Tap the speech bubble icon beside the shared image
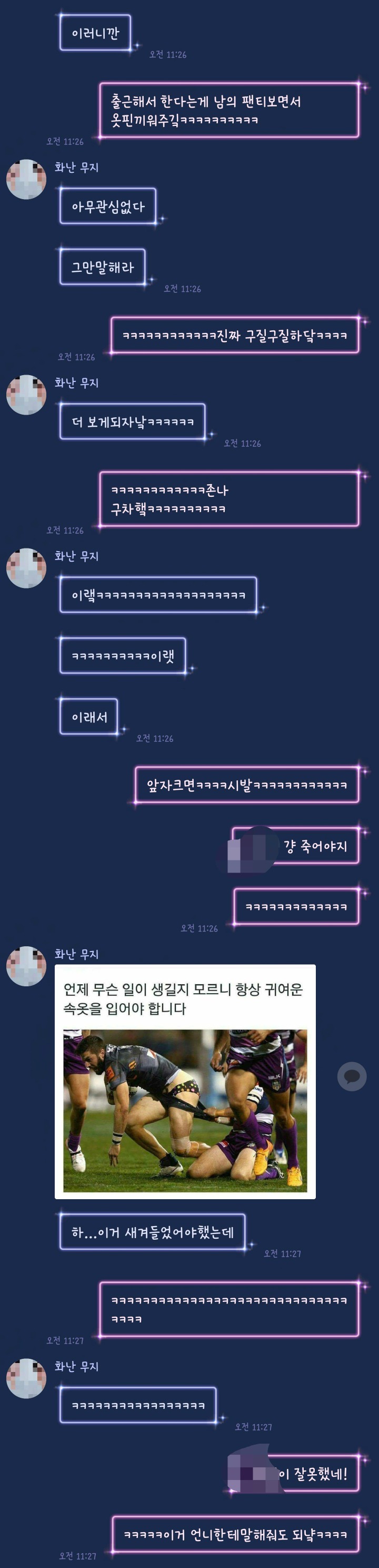Viewport: 379px width, 1568px height. click(352, 1077)
